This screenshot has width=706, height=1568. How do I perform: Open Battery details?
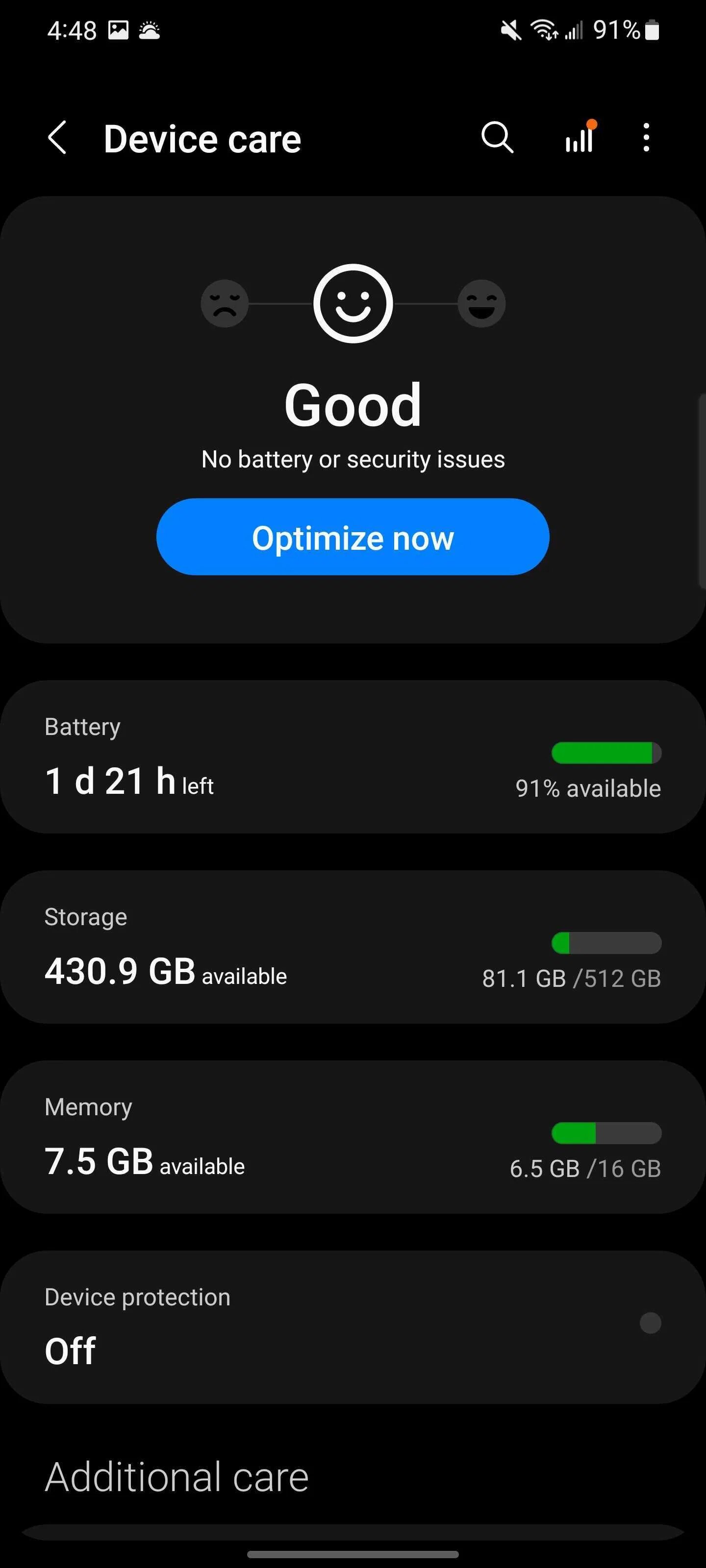pos(353,757)
